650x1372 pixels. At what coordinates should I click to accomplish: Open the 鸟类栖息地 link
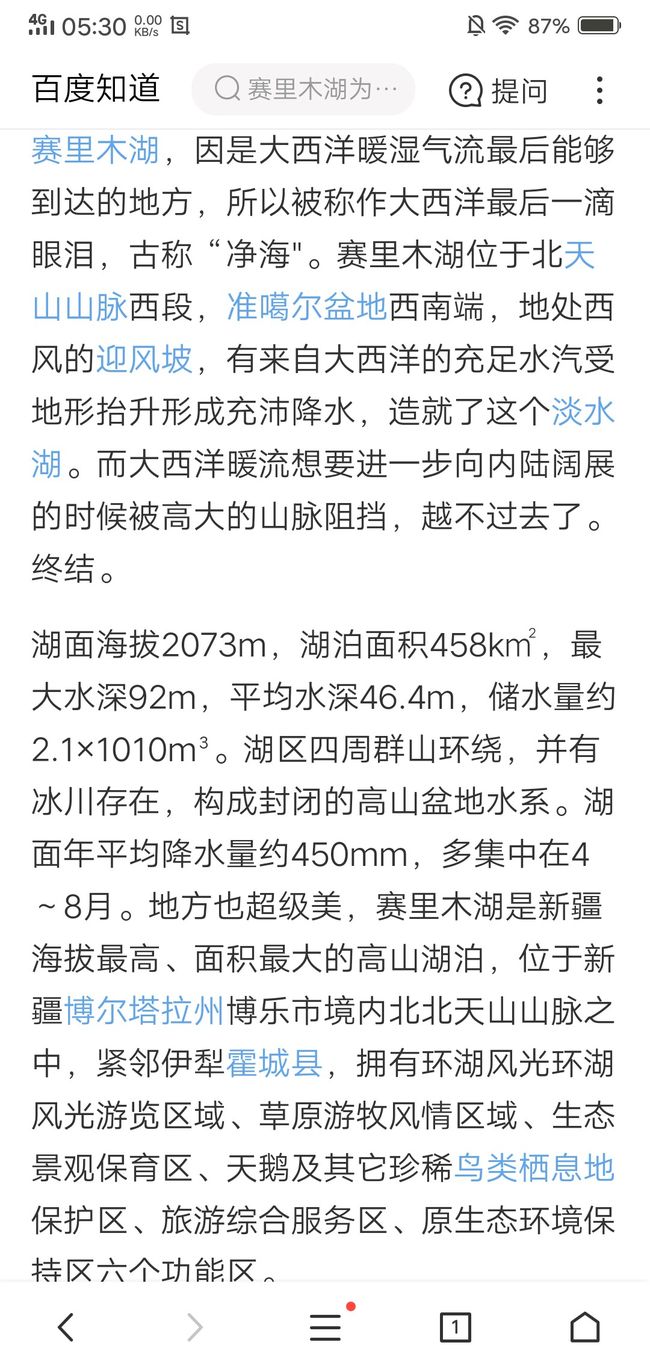tap(534, 1166)
